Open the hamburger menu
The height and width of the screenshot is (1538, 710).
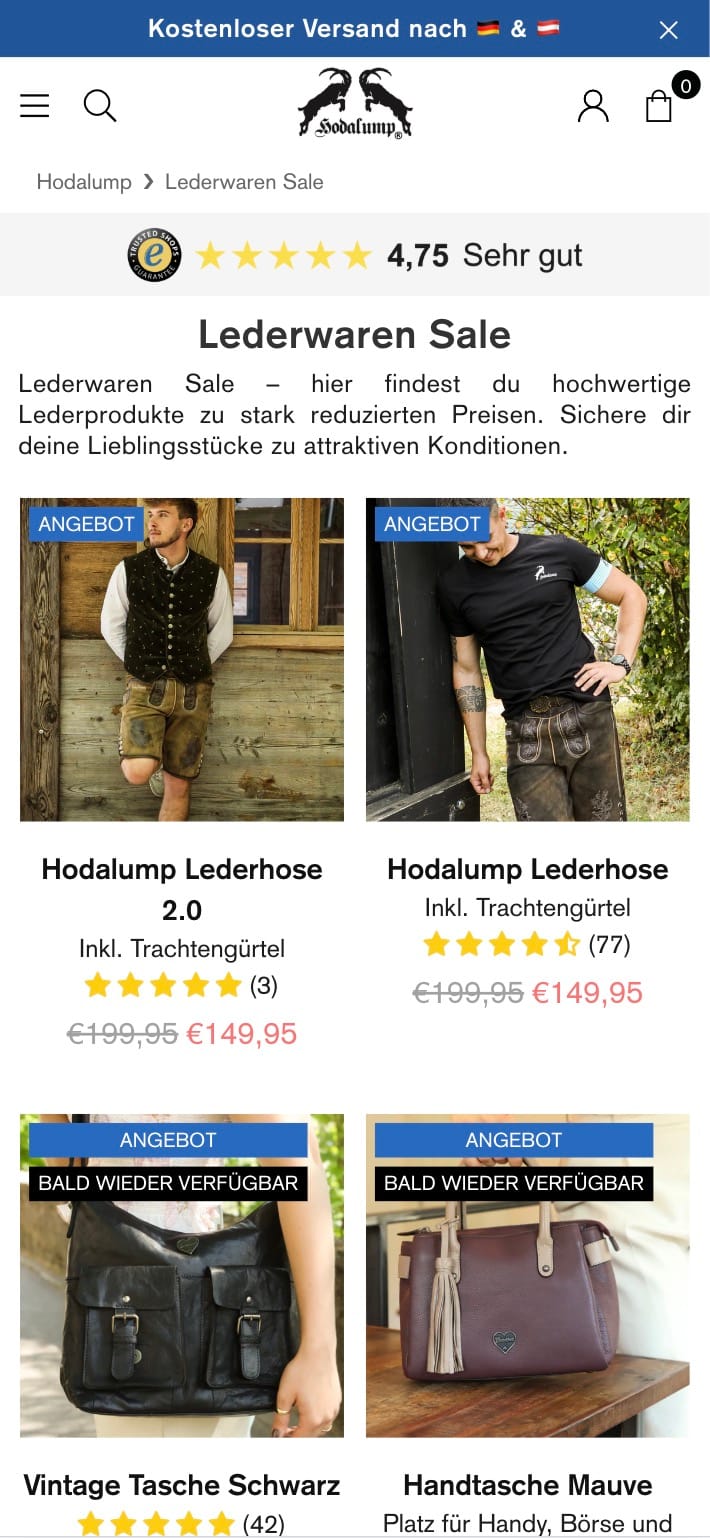point(35,105)
